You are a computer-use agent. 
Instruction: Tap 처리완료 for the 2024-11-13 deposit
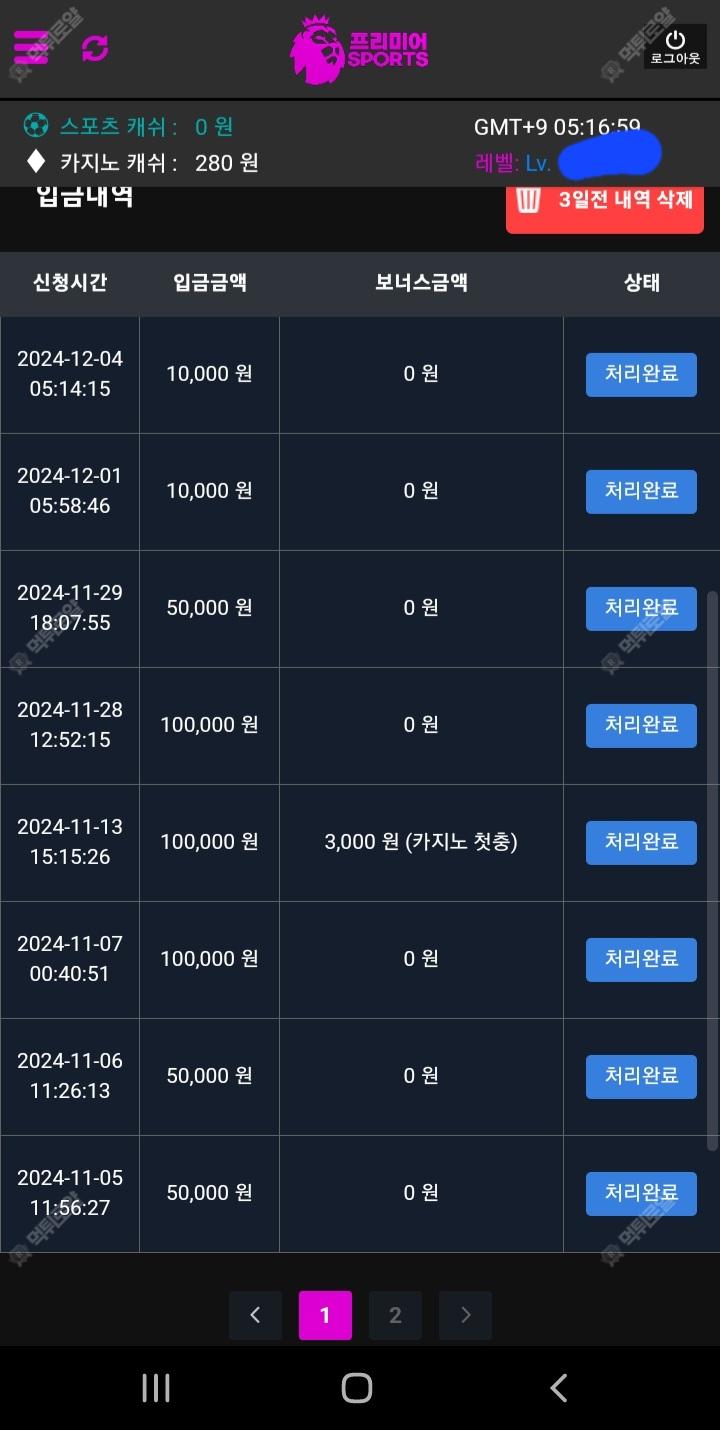click(641, 842)
